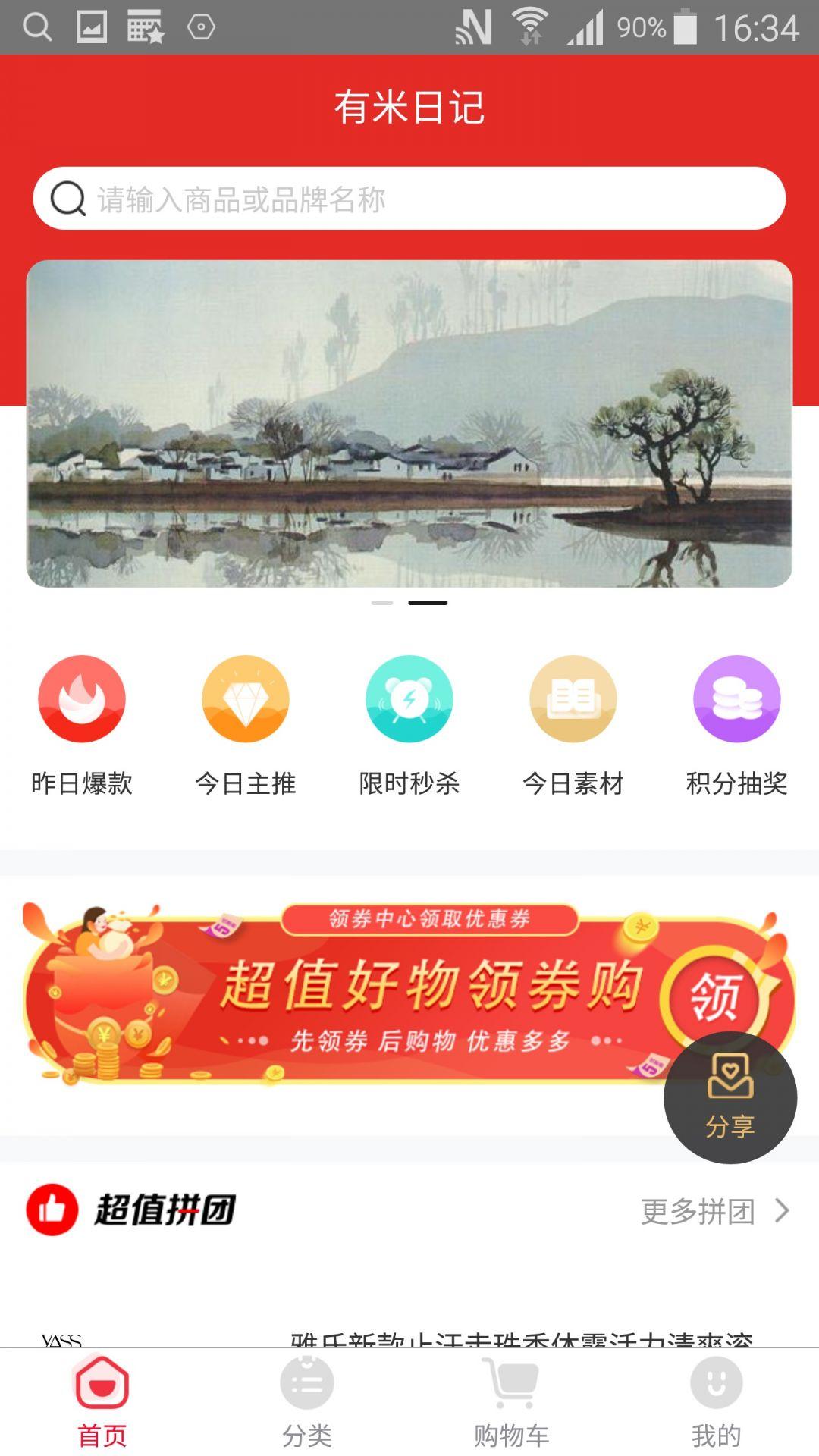Open the landscape painting banner
The image size is (819, 1456).
point(409,423)
